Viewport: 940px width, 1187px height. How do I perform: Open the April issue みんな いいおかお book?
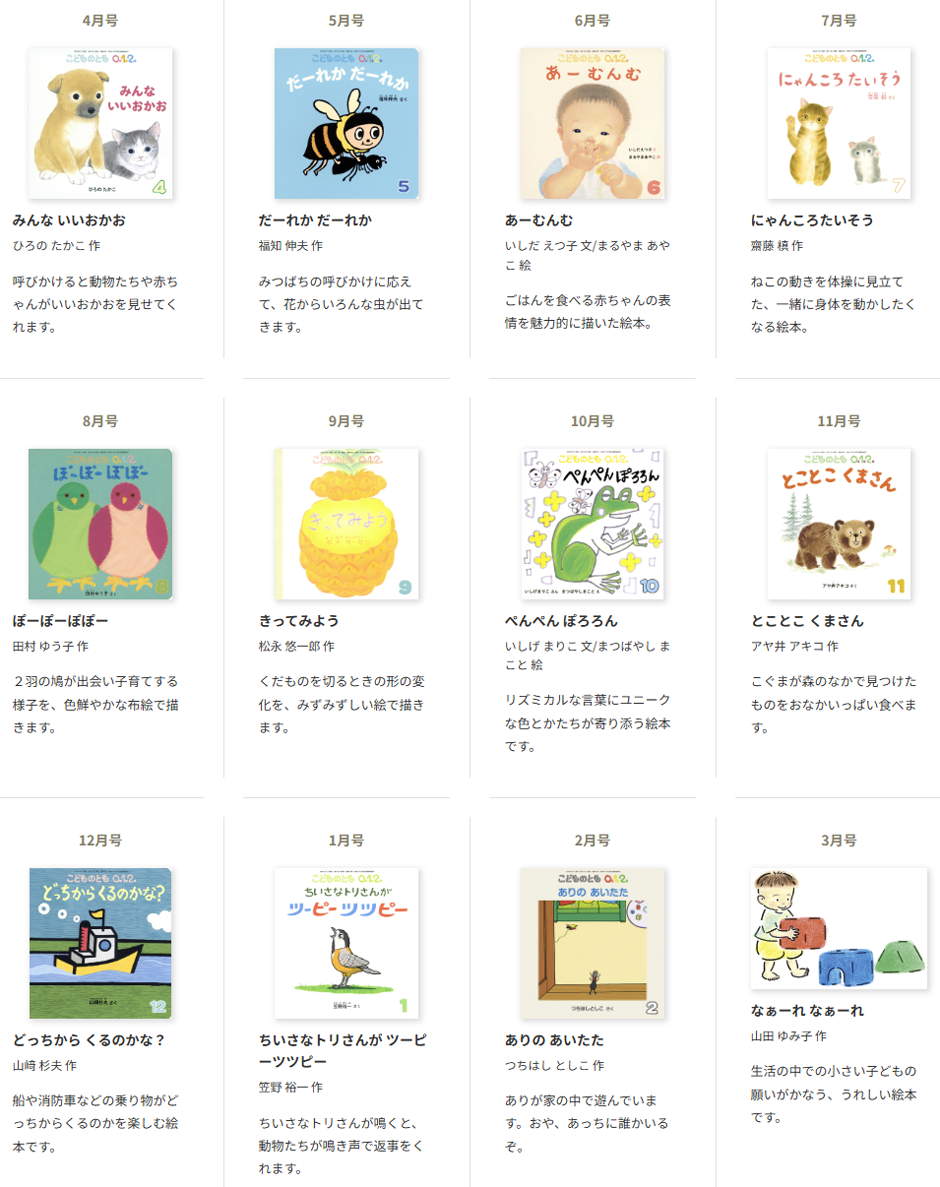pyautogui.click(x=100, y=123)
